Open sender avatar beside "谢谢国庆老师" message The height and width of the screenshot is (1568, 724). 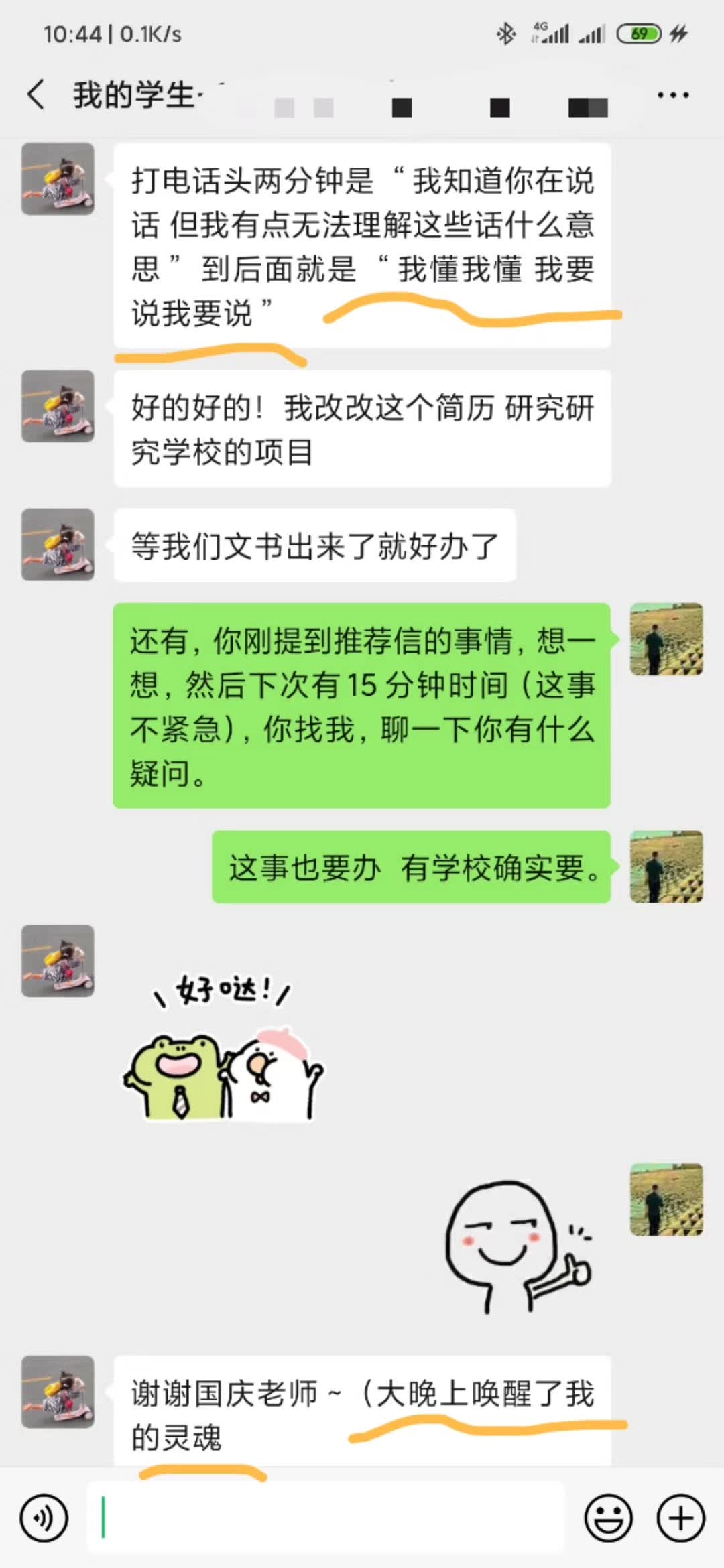pos(58,1392)
